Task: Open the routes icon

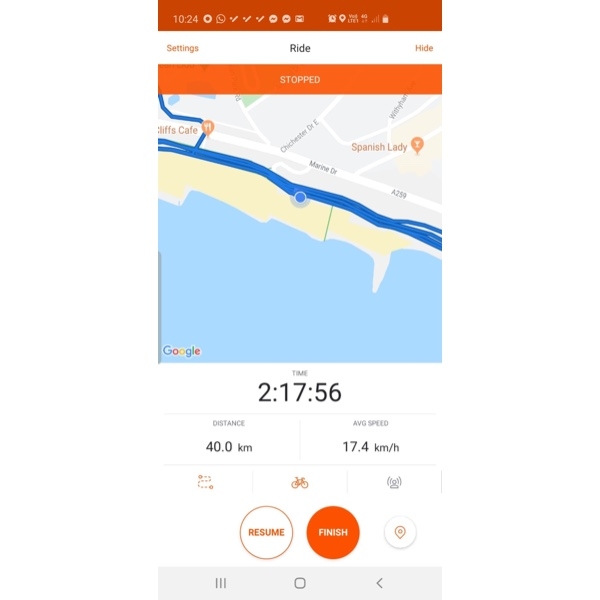Action: click(205, 482)
